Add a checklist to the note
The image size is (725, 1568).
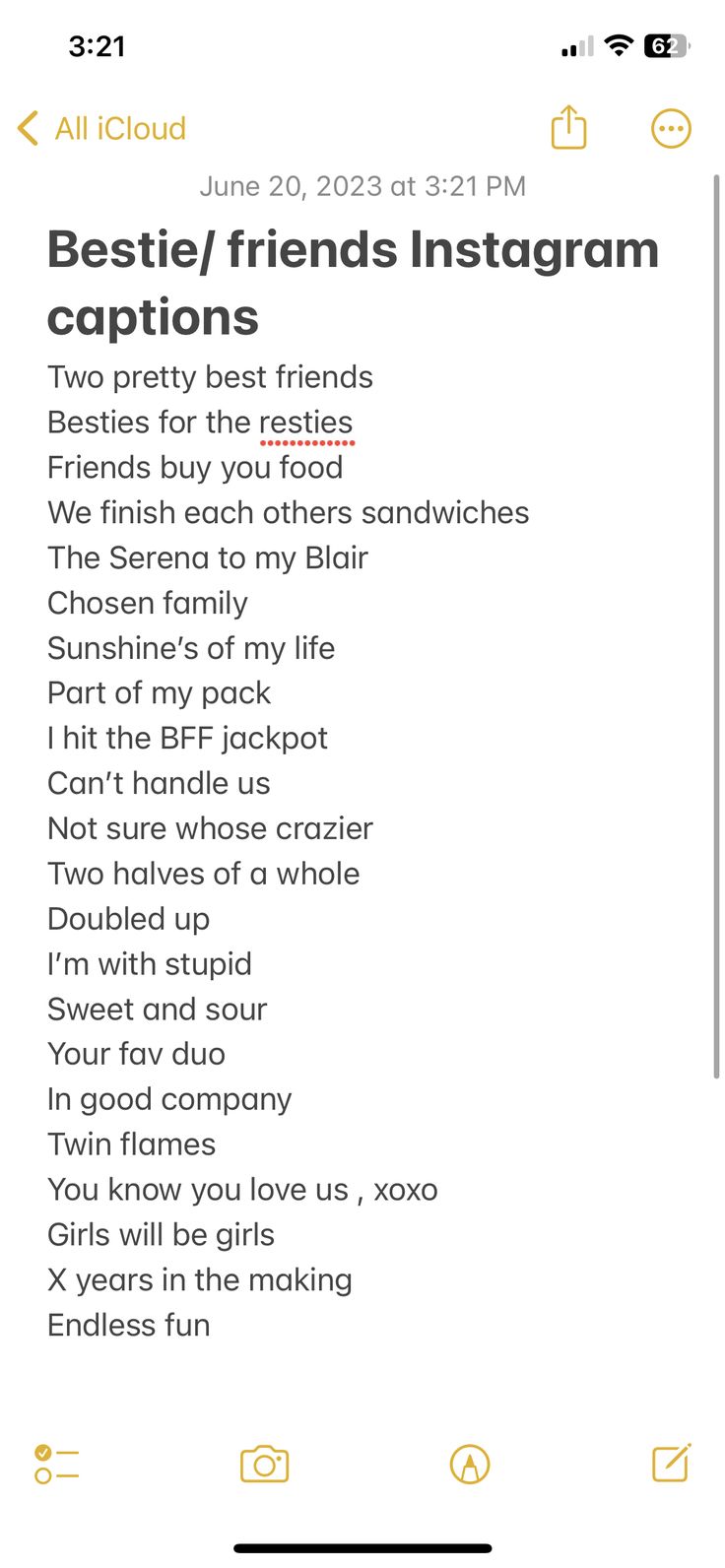[x=57, y=1464]
